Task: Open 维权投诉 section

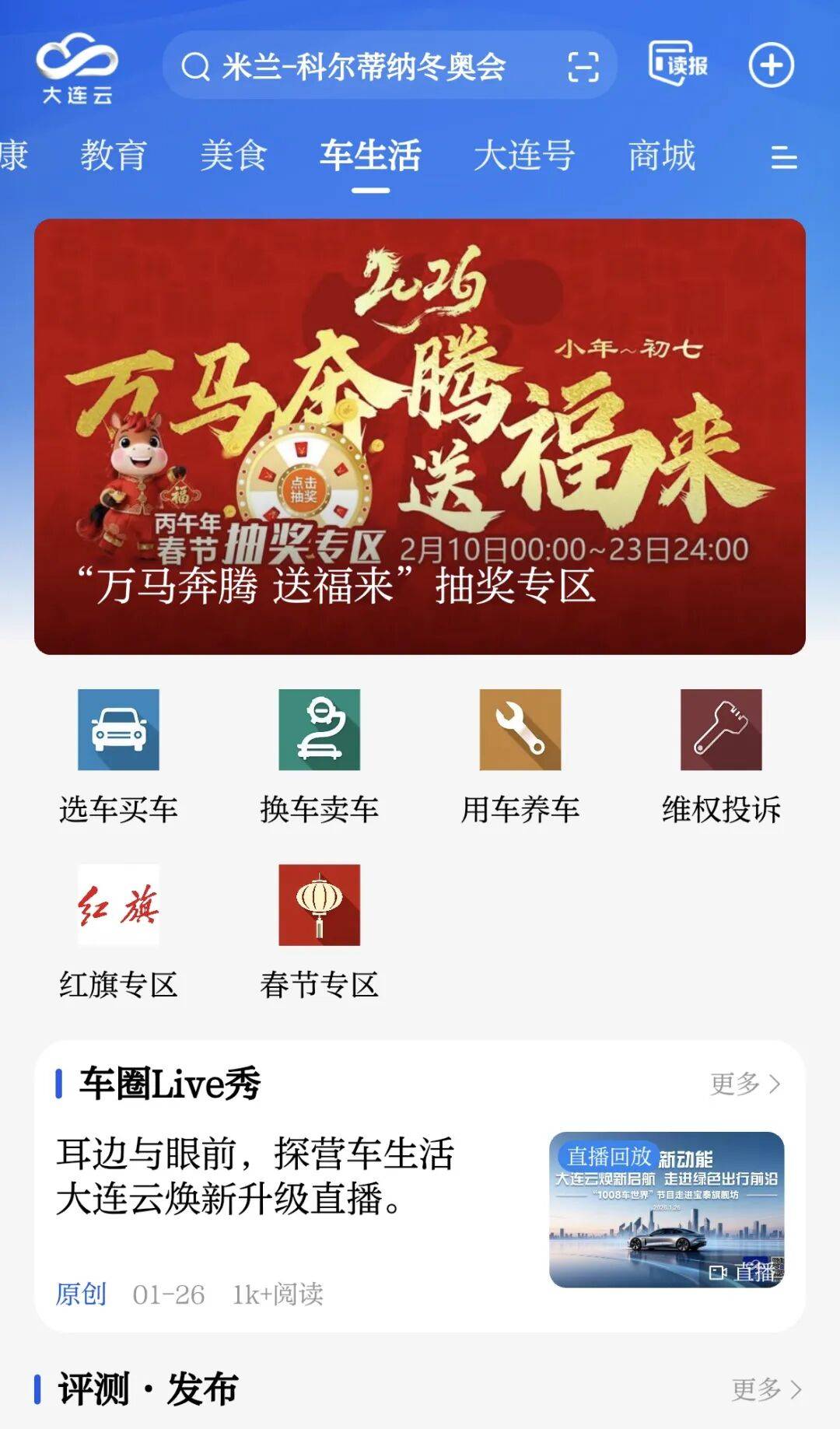Action: (721, 755)
